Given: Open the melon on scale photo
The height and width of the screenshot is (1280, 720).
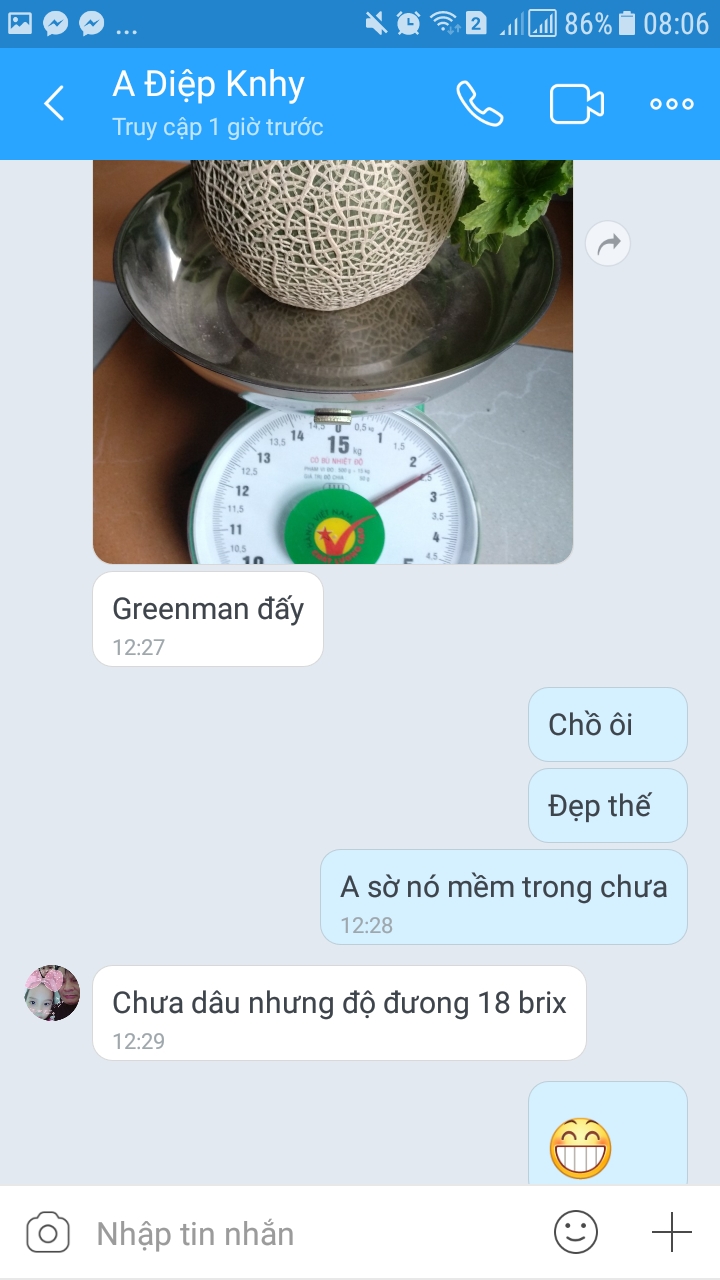Looking at the screenshot, I should tap(332, 360).
